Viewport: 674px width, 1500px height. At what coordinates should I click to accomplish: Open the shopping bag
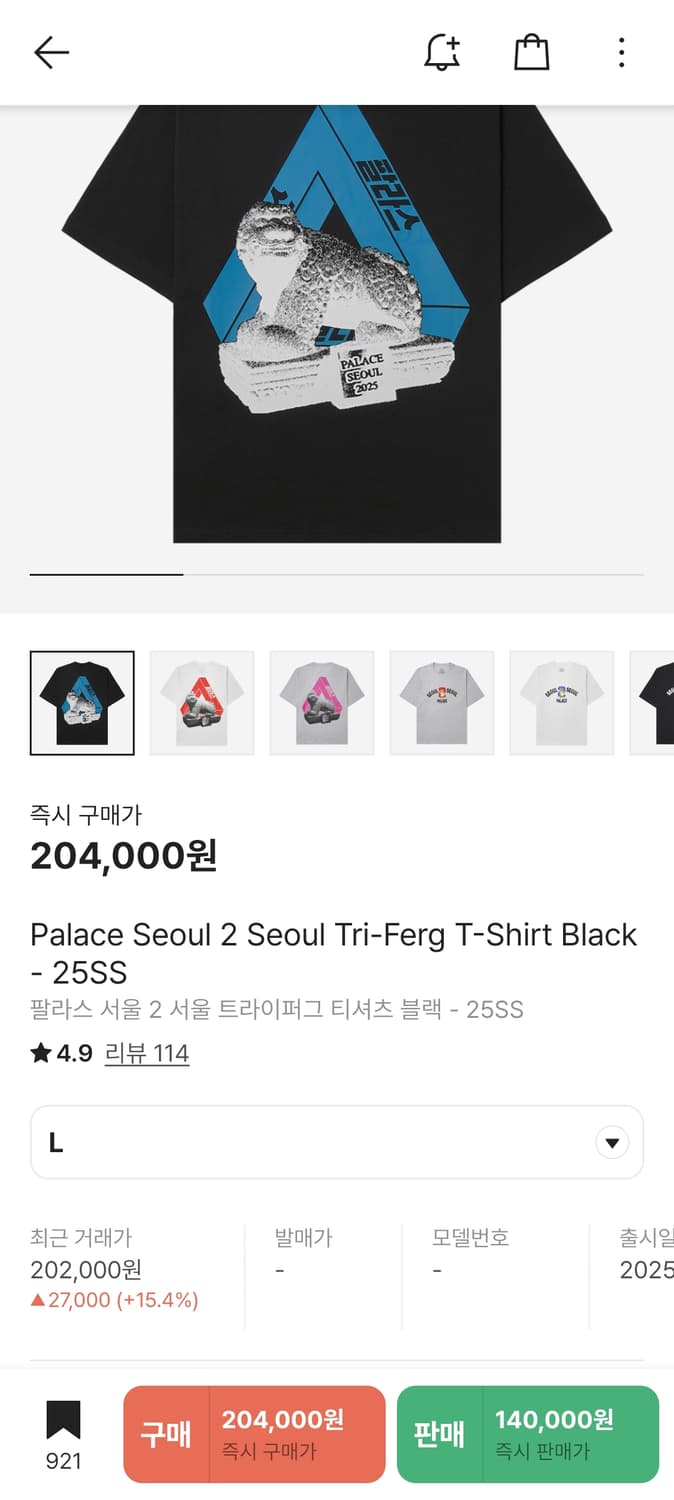(x=531, y=52)
